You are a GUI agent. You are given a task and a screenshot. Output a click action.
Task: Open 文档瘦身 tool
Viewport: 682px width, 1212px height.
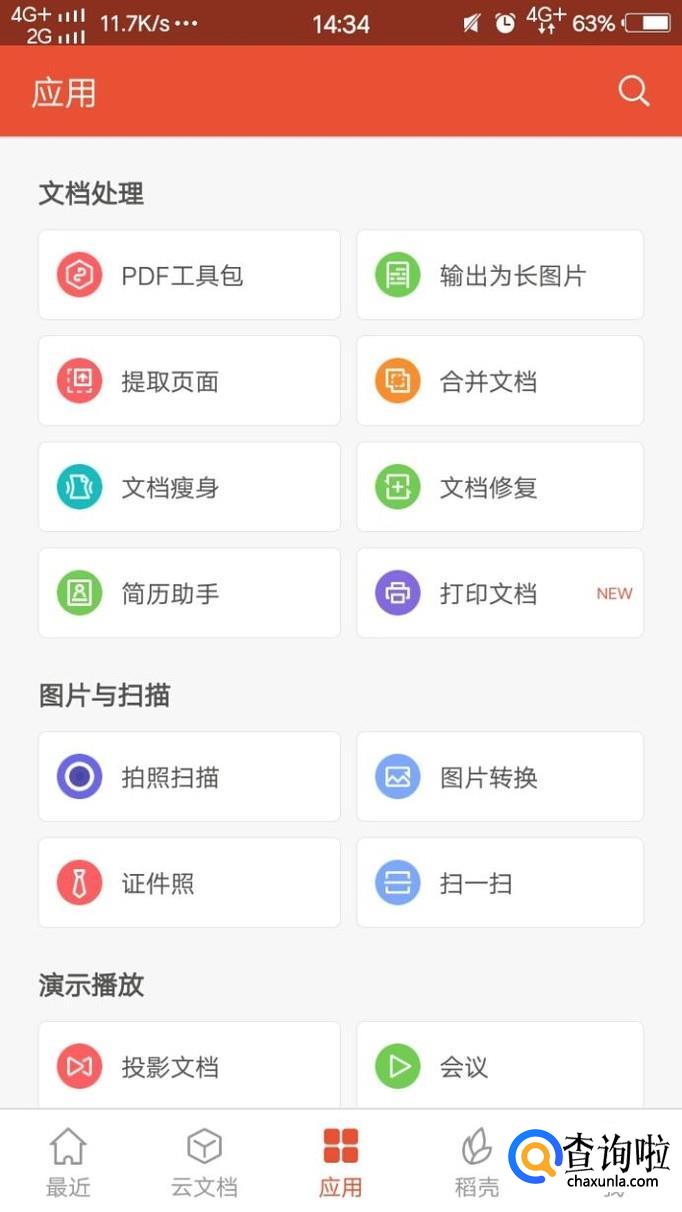(189, 487)
